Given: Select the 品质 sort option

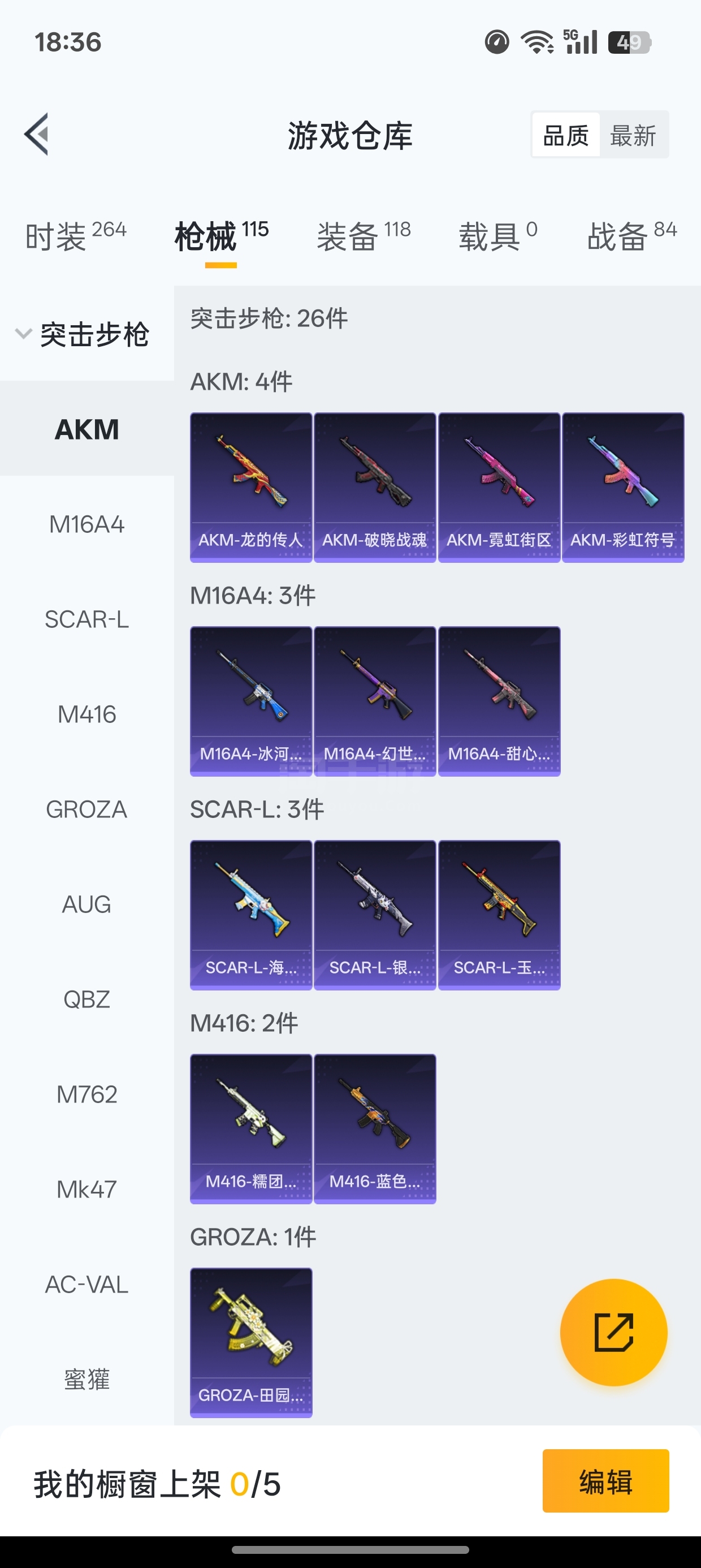Looking at the screenshot, I should coord(565,135).
